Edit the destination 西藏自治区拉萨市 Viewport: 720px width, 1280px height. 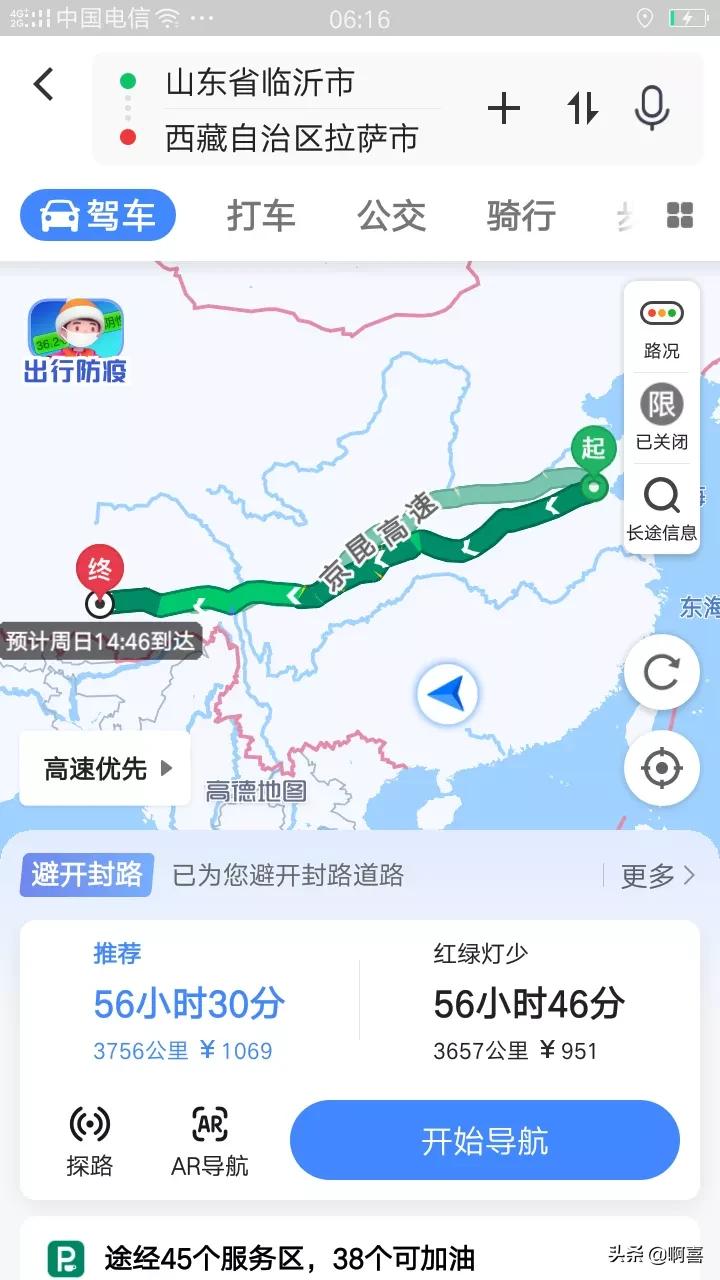point(291,138)
